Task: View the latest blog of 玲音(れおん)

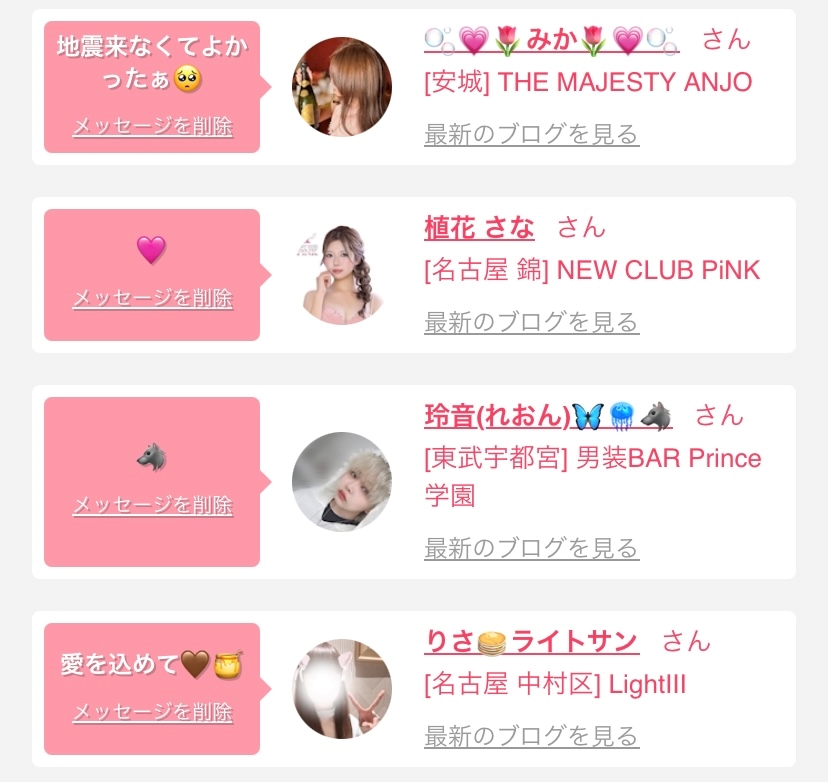Action: pos(531,548)
